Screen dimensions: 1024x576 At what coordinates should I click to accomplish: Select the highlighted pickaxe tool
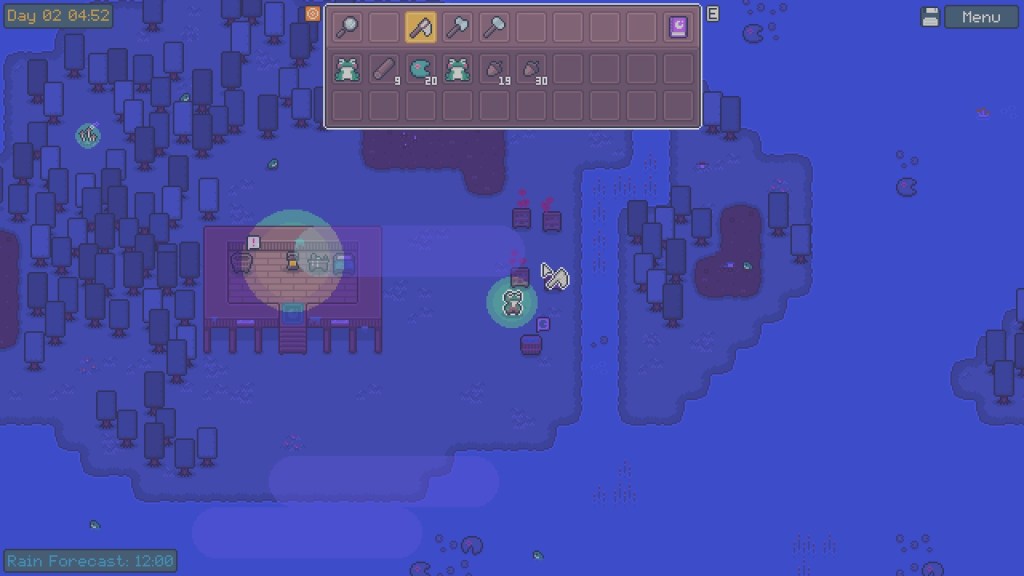click(421, 27)
